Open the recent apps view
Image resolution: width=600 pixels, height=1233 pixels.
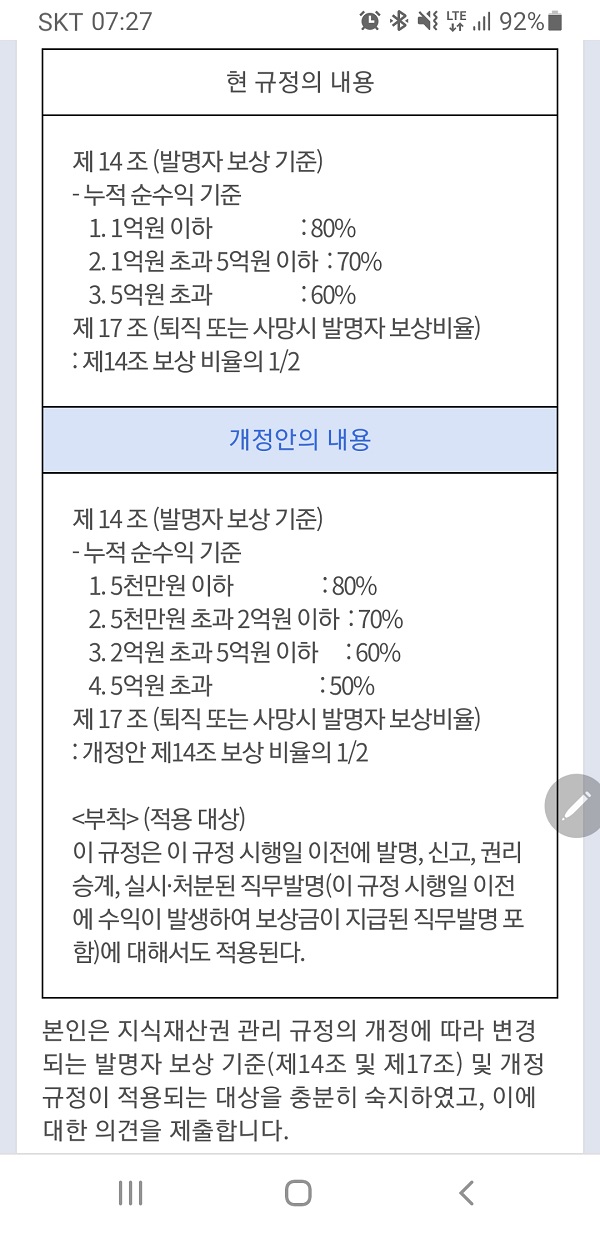click(131, 1192)
